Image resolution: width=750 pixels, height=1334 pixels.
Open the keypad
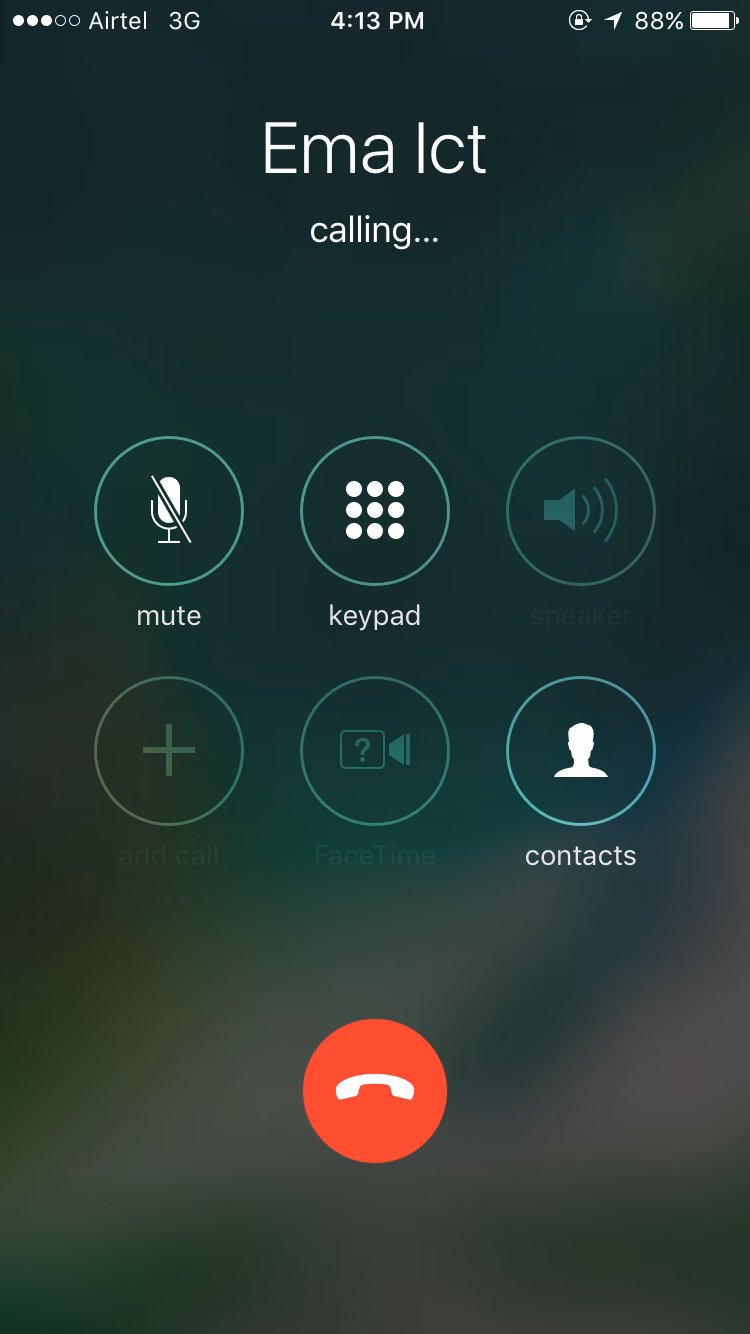coord(375,510)
